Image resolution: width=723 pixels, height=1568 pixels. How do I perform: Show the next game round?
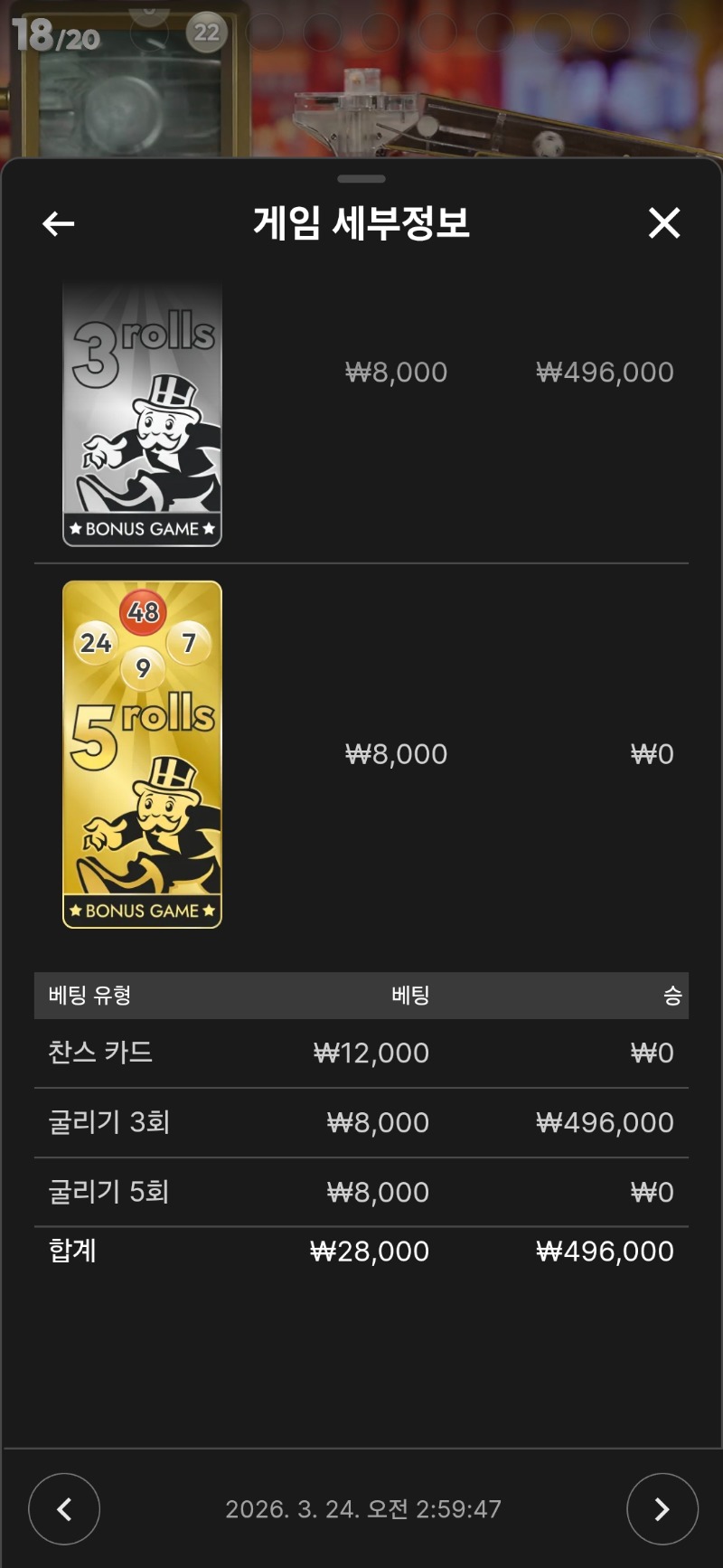click(662, 1508)
